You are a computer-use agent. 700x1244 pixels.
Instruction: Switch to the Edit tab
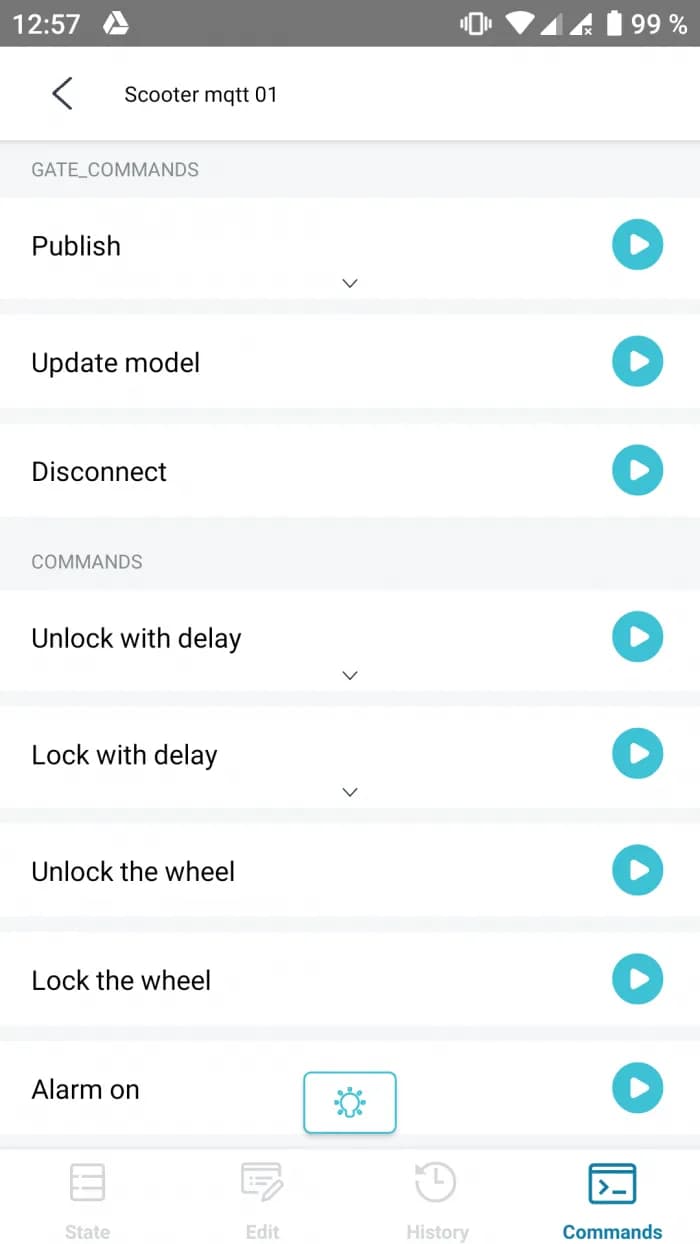coord(262,1200)
